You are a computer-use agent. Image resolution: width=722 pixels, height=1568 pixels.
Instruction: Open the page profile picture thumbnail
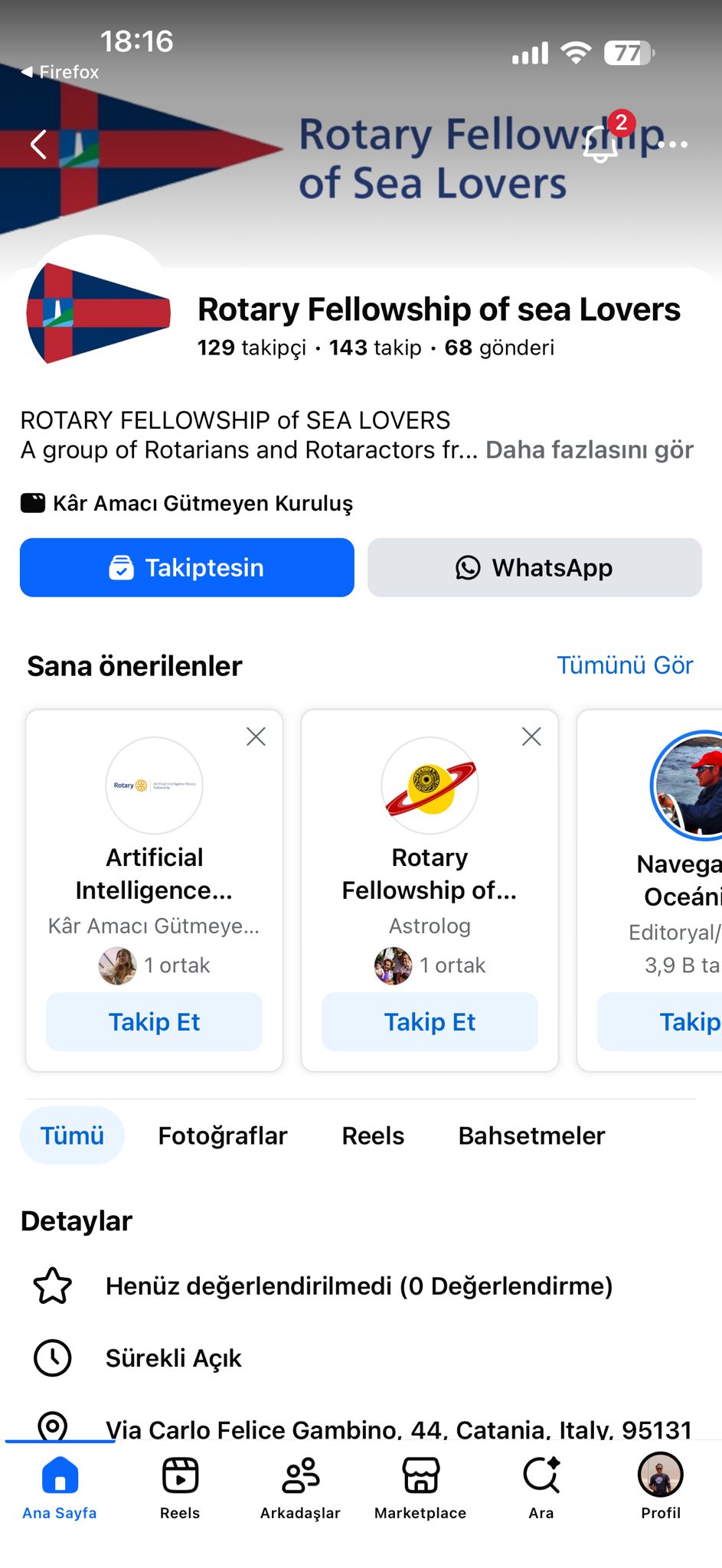[98, 314]
